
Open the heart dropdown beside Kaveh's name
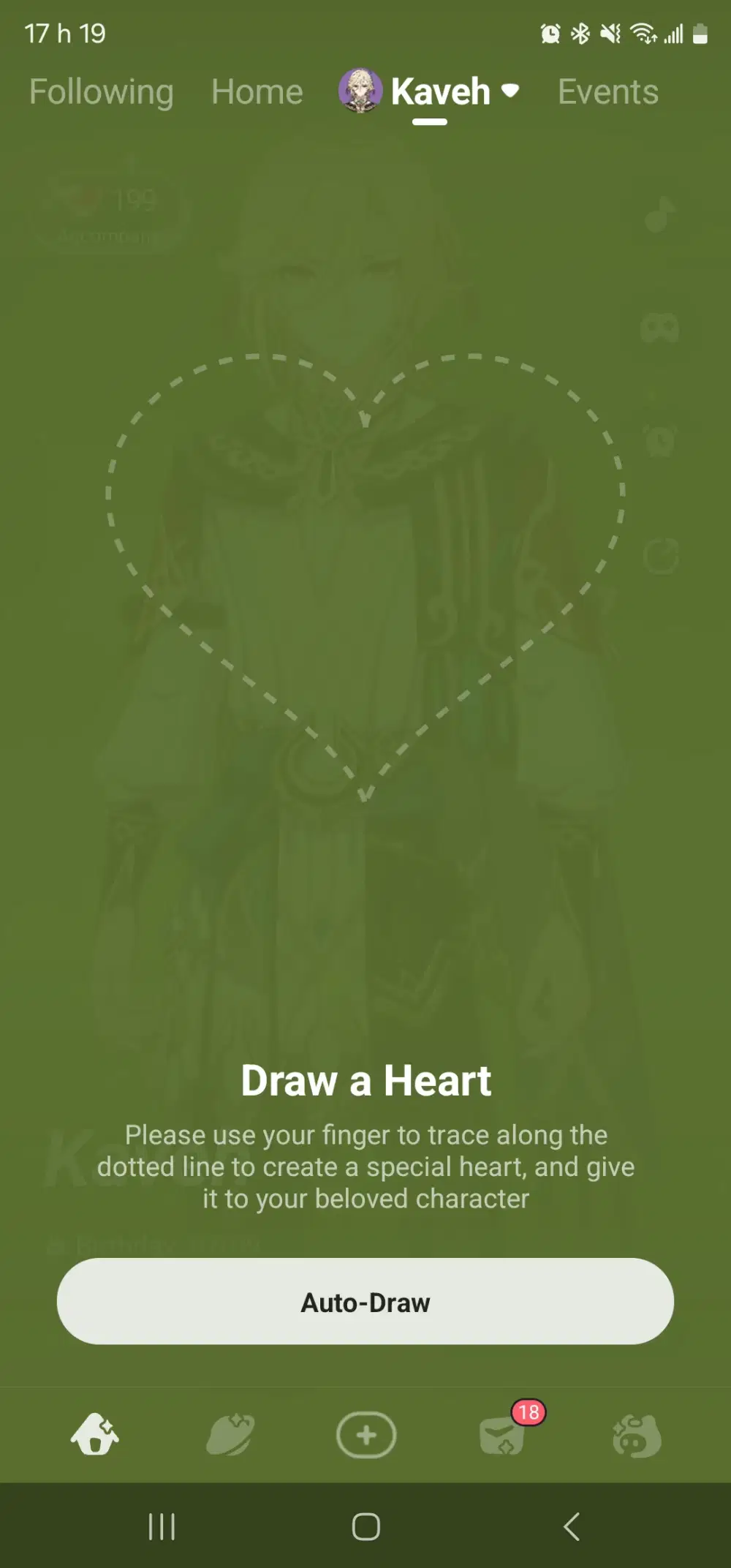click(x=510, y=91)
